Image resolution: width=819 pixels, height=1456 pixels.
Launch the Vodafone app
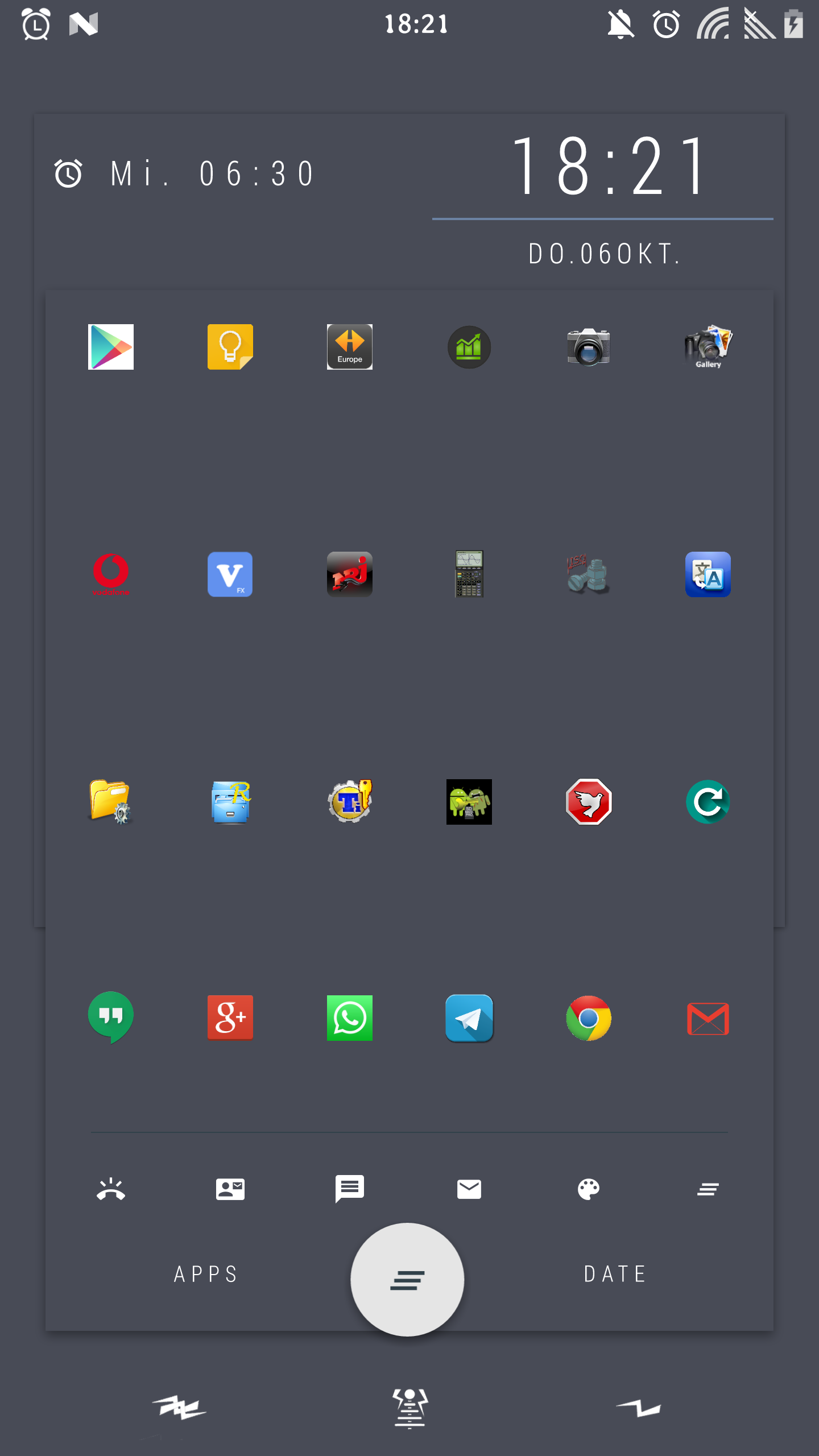(111, 573)
